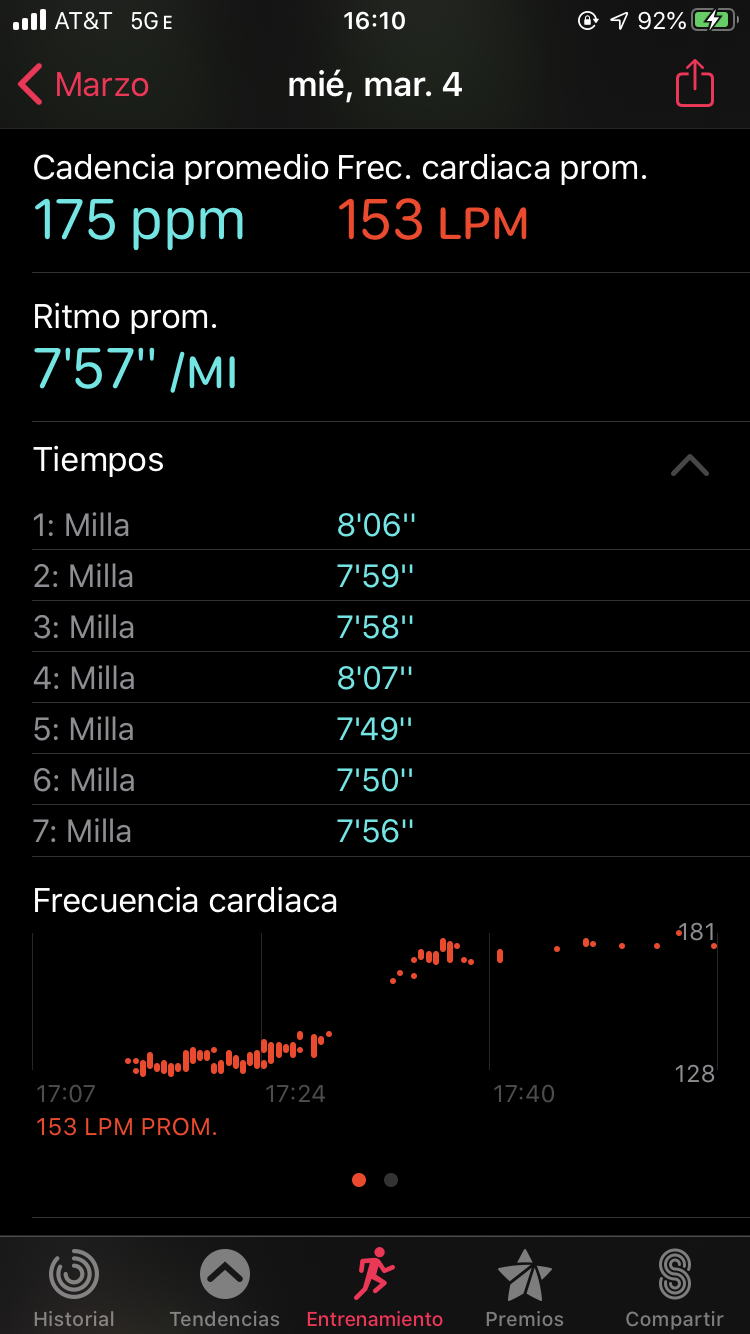Share this workout
The width and height of the screenshot is (750, 1334).
tap(695, 84)
